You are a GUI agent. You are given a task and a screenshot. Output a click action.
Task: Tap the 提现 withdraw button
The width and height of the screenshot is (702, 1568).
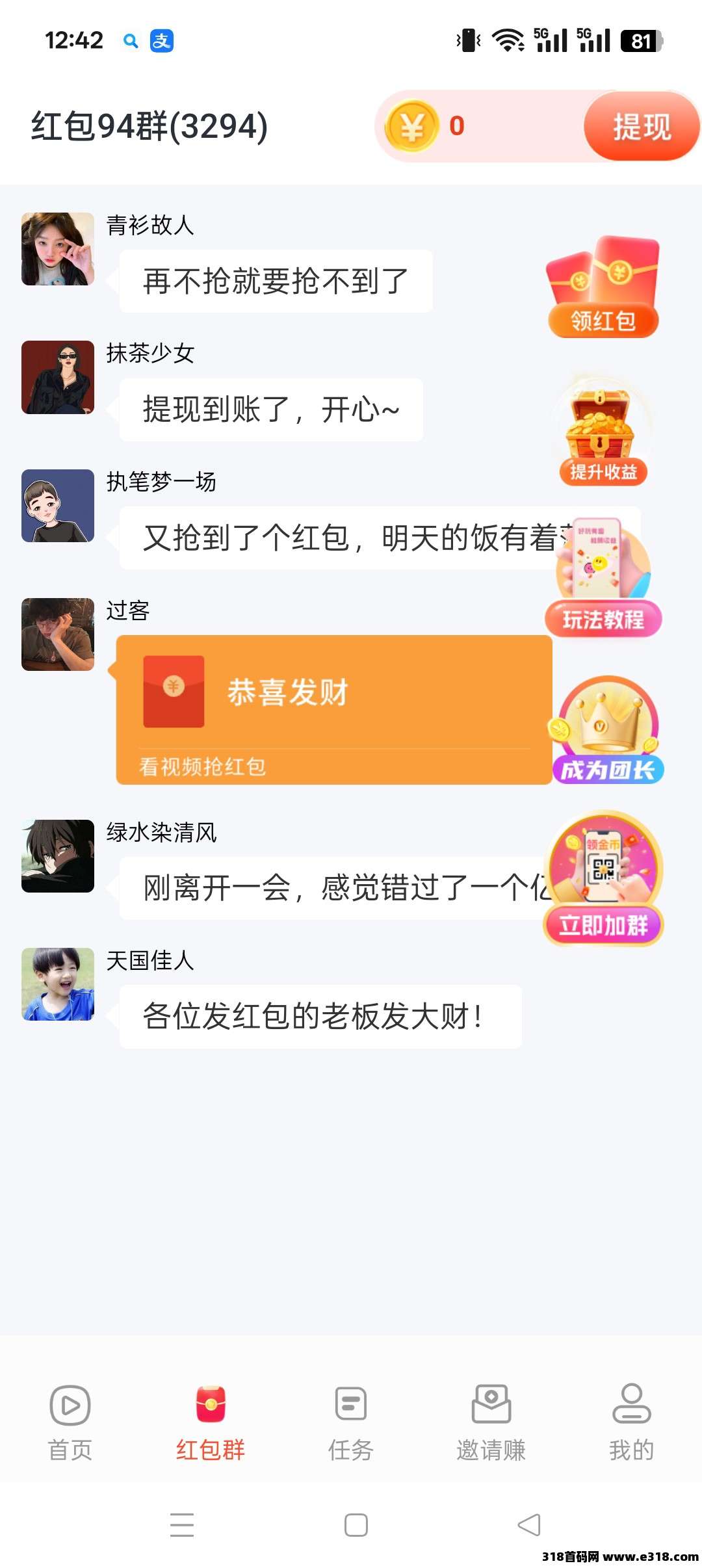[641, 126]
